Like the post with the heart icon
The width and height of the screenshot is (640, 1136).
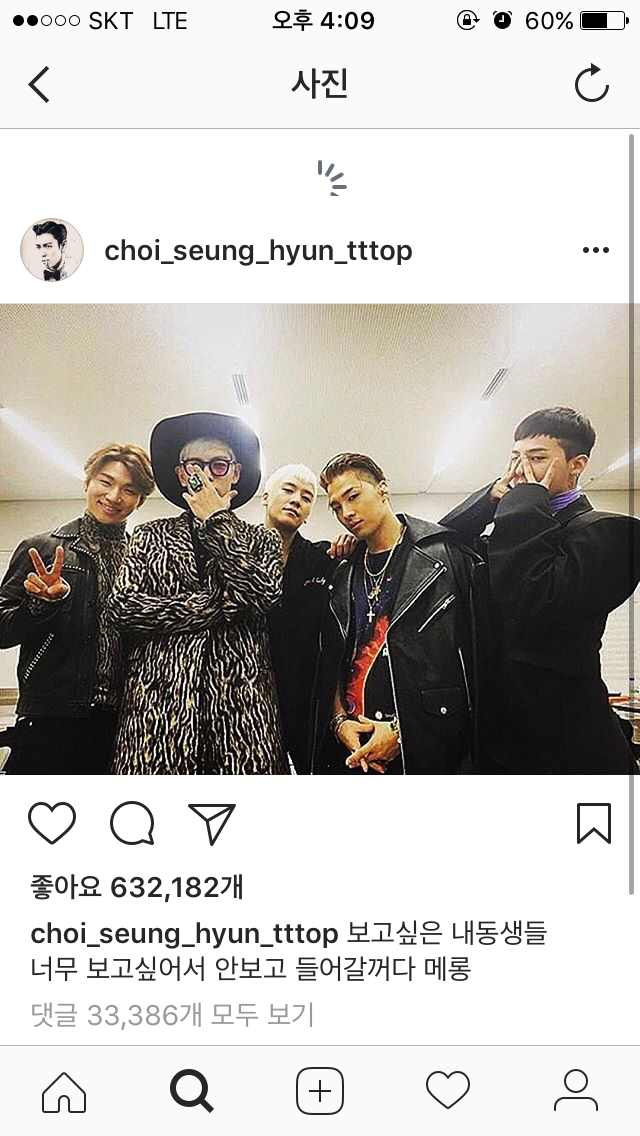52,823
